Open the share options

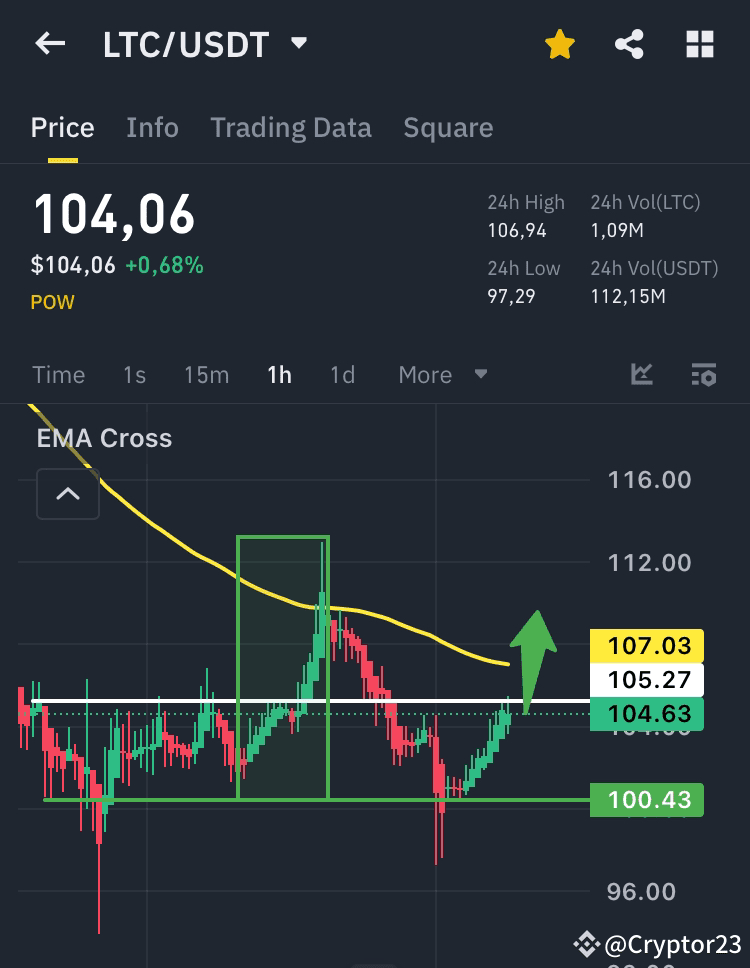(x=629, y=44)
